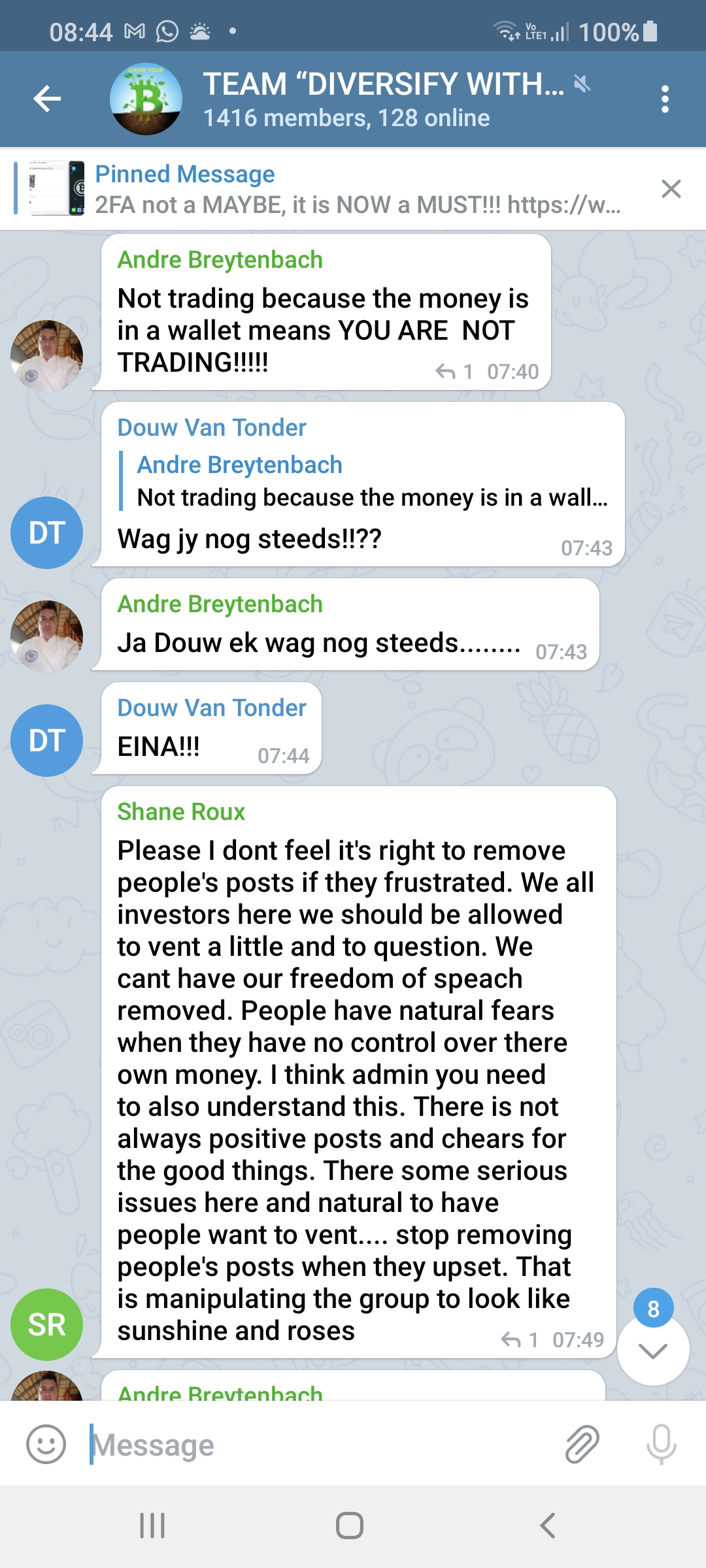Go back to the chat list
Viewport: 706px width, 1568px height.
(47, 99)
